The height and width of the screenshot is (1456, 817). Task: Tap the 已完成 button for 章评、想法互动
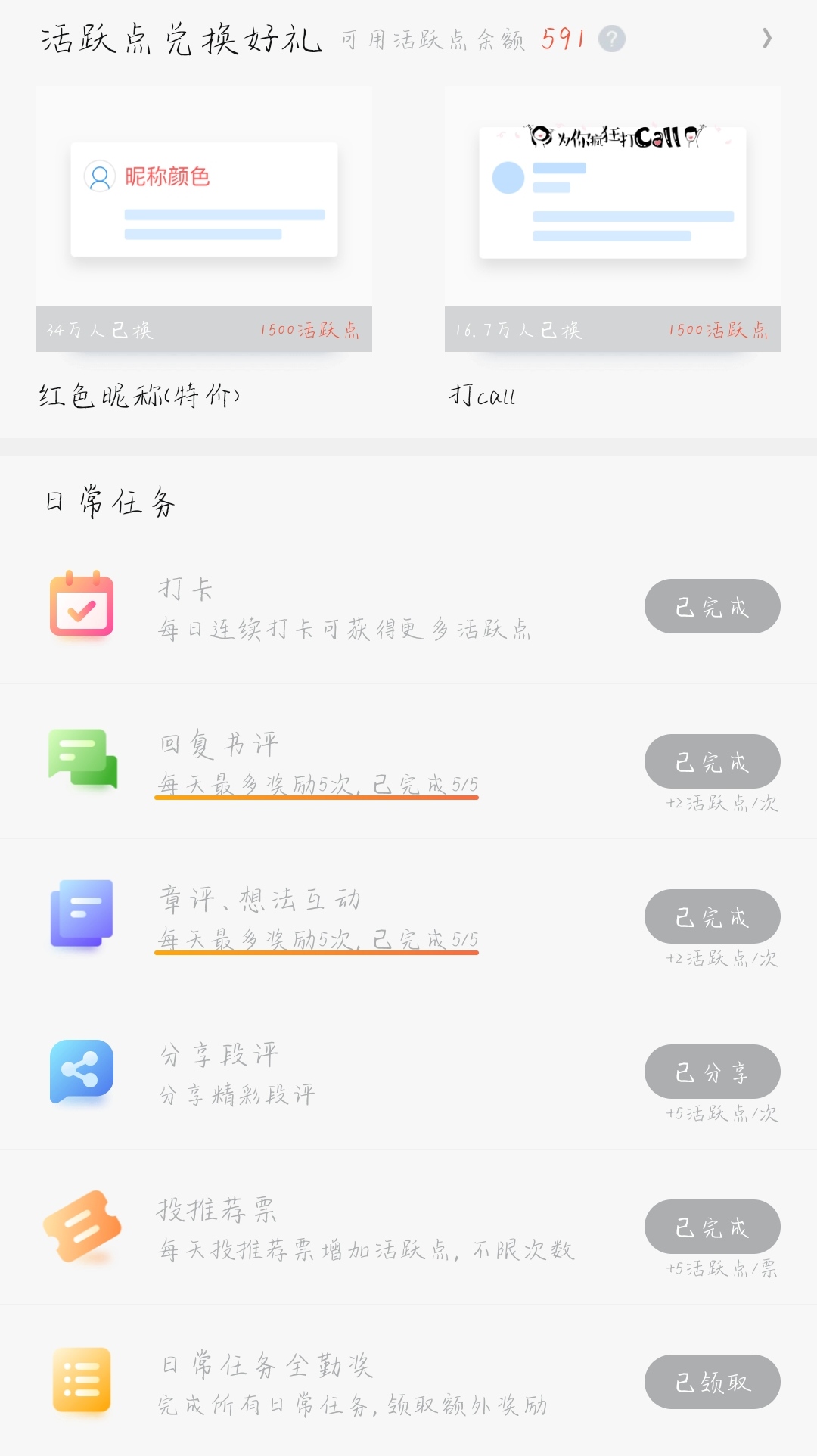click(x=712, y=916)
